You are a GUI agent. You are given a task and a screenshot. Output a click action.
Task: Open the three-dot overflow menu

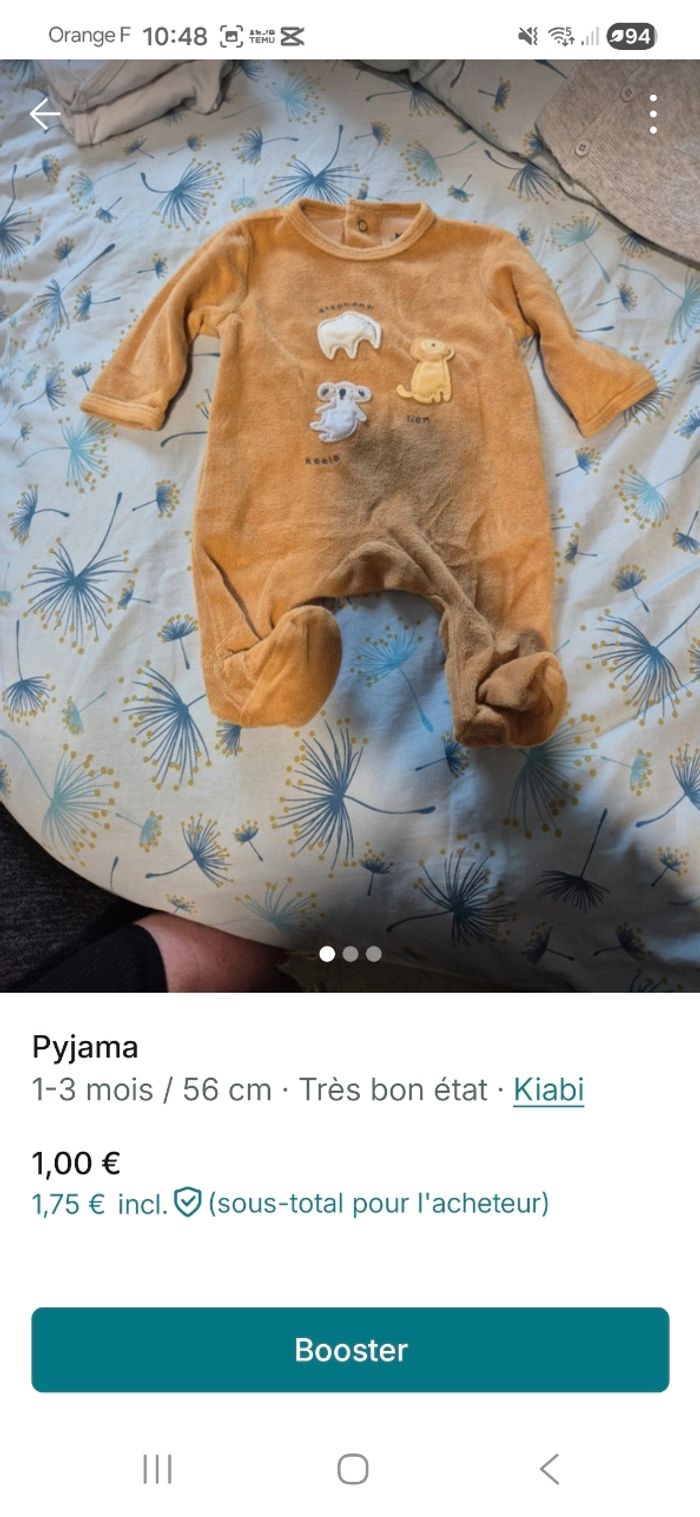653,115
